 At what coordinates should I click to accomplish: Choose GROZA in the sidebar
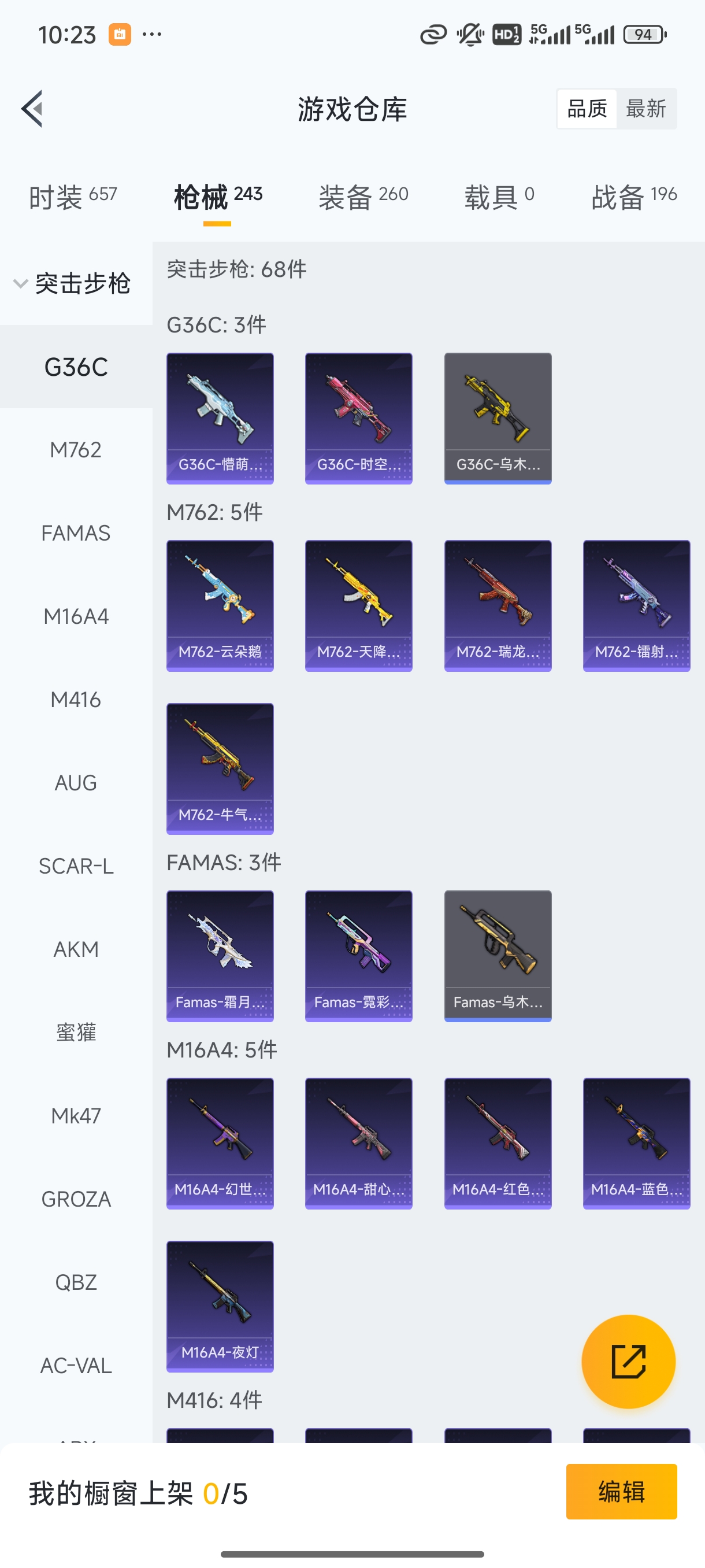76,1199
